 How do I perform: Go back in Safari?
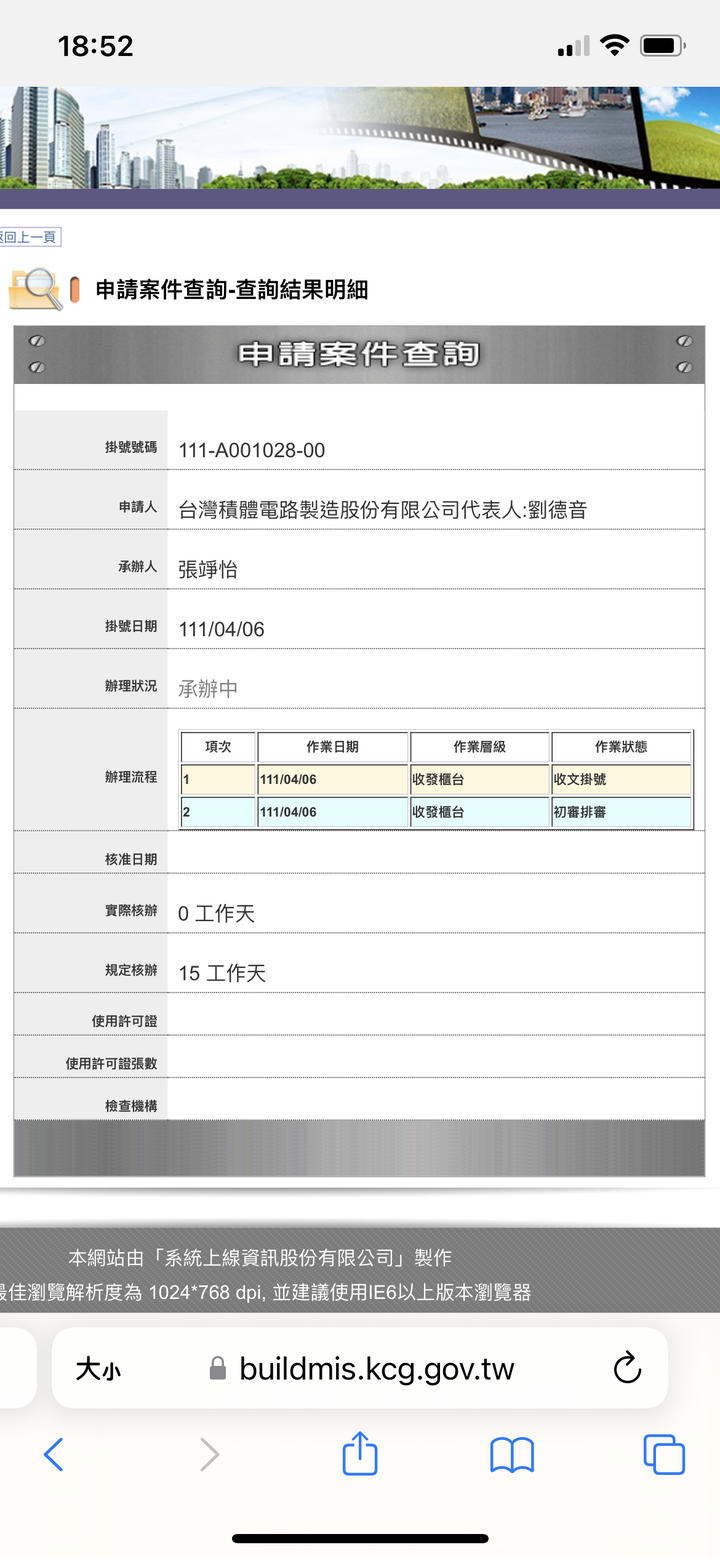pyautogui.click(x=54, y=1454)
